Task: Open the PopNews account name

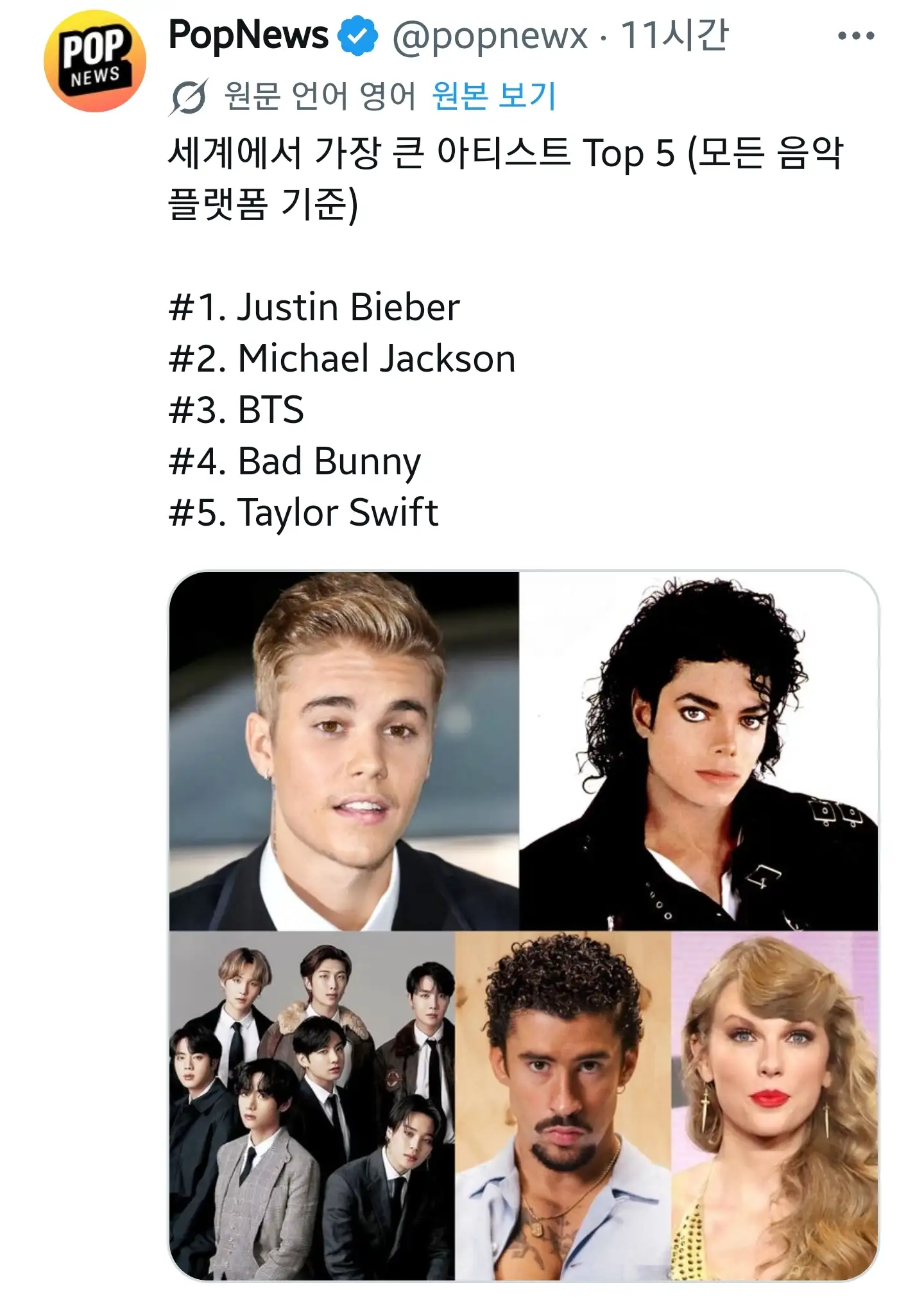Action: point(248,35)
